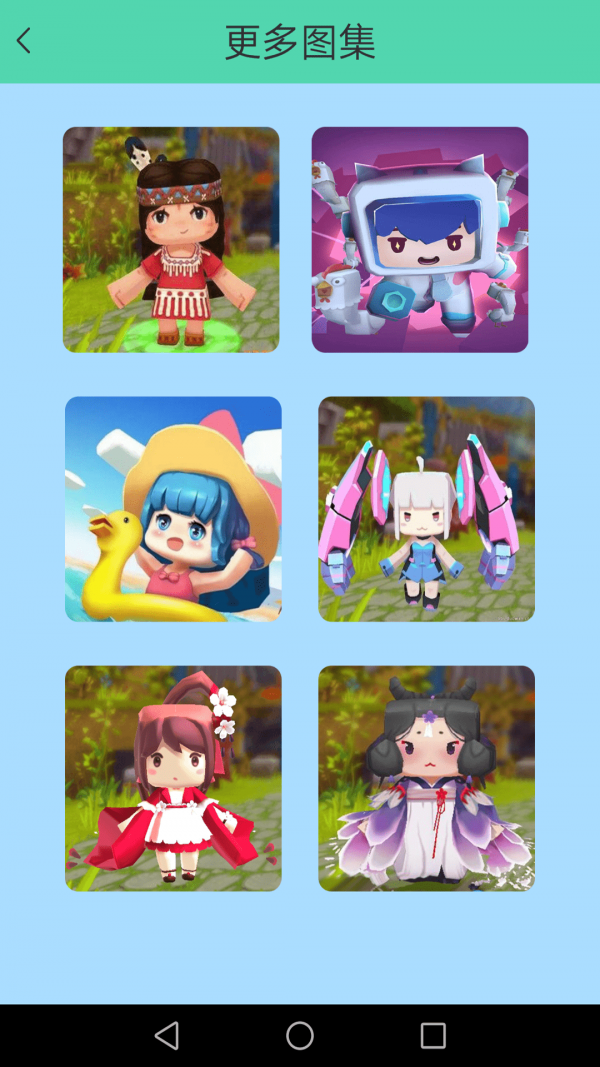600x1067 pixels.
Task: Open the white-haired girl with pink mech wings
Action: (426, 509)
